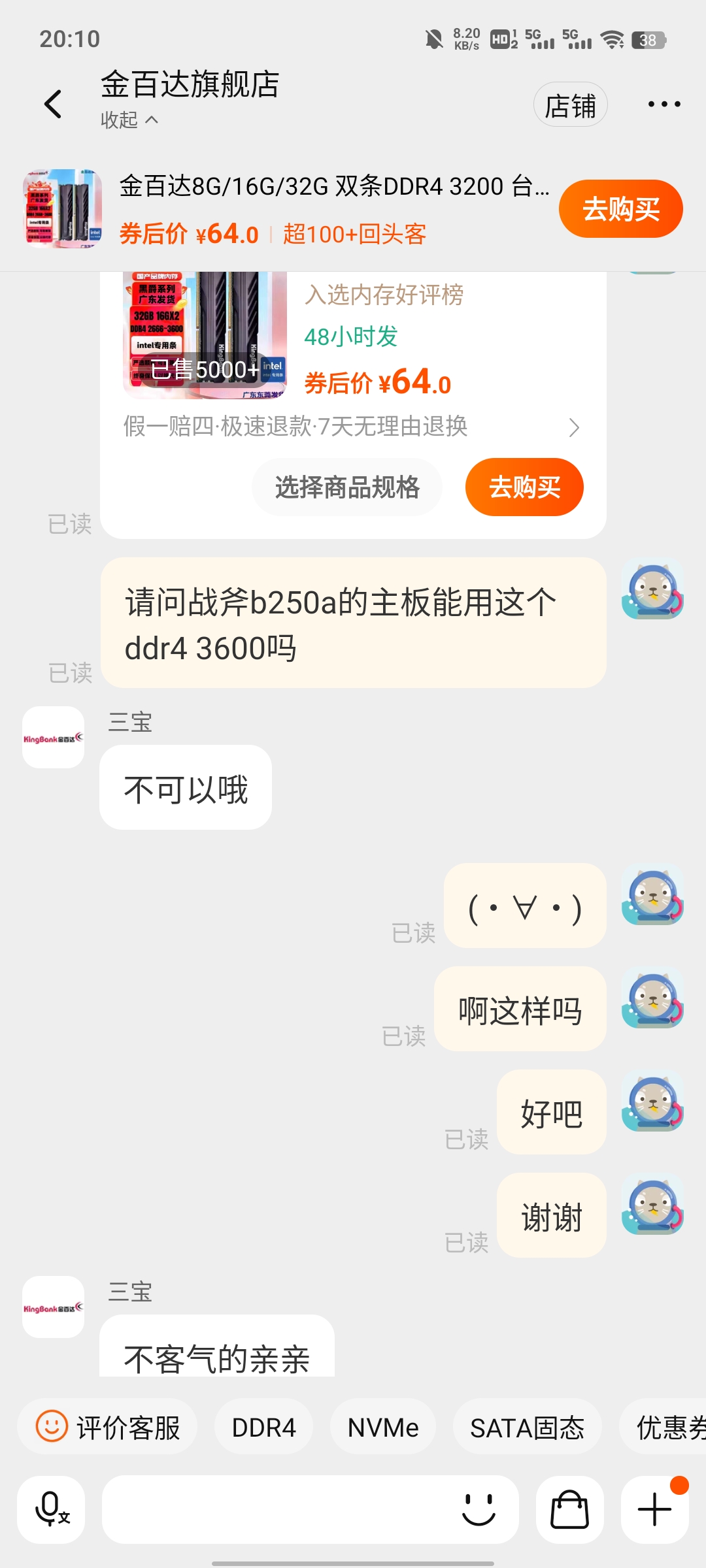The image size is (706, 1568).
Task: Open the emoji picker
Action: pyautogui.click(x=479, y=1509)
